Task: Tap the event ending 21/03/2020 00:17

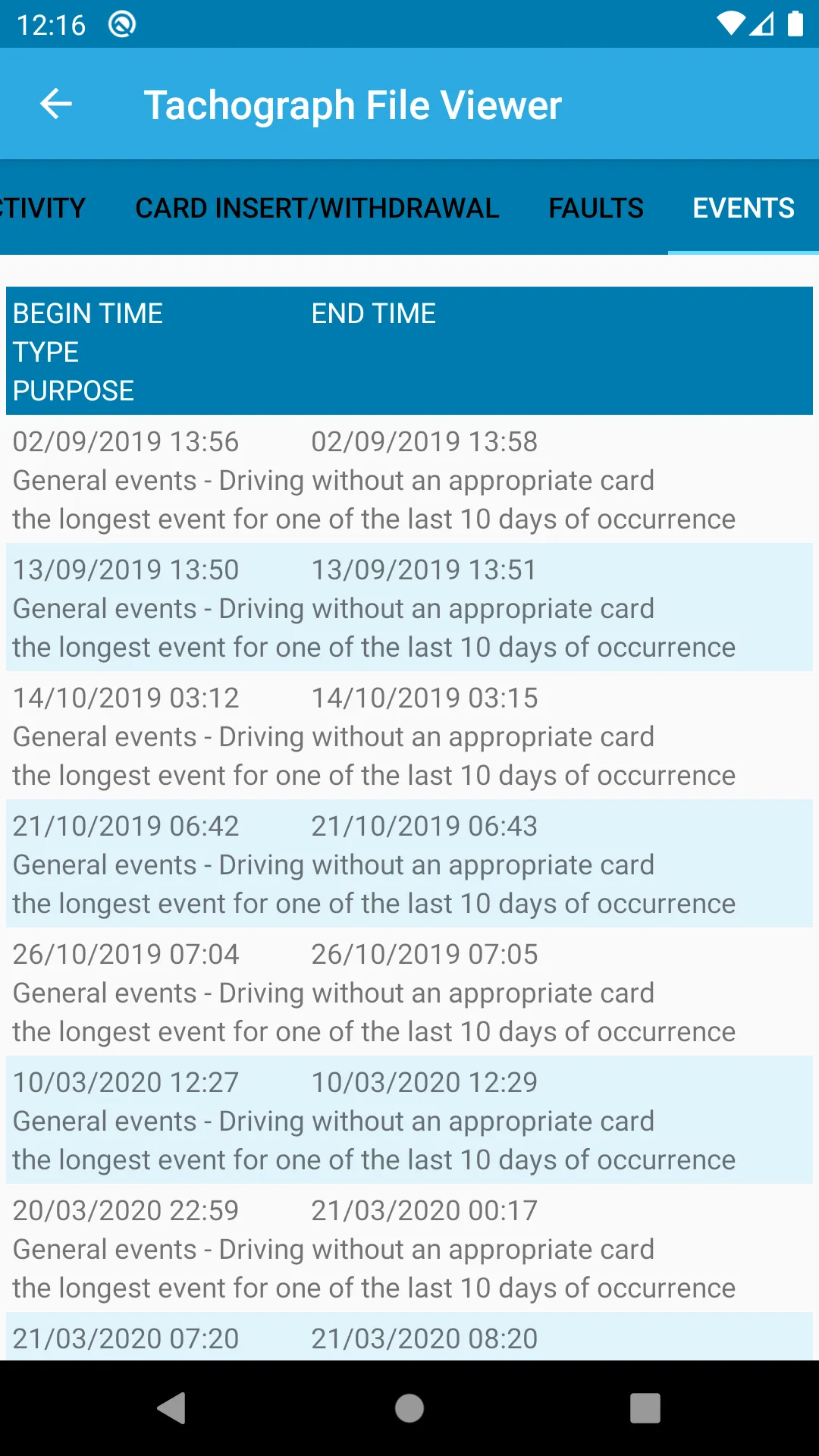Action: (374, 1249)
